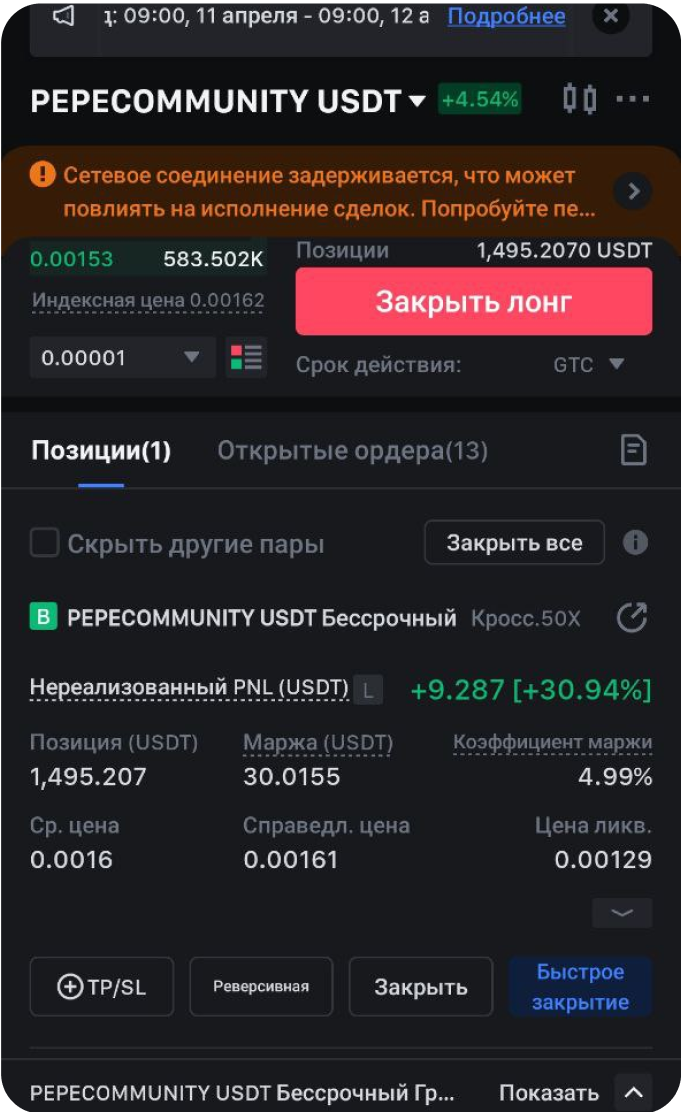
Task: Expand more position details chevron
Action: (x=622, y=913)
